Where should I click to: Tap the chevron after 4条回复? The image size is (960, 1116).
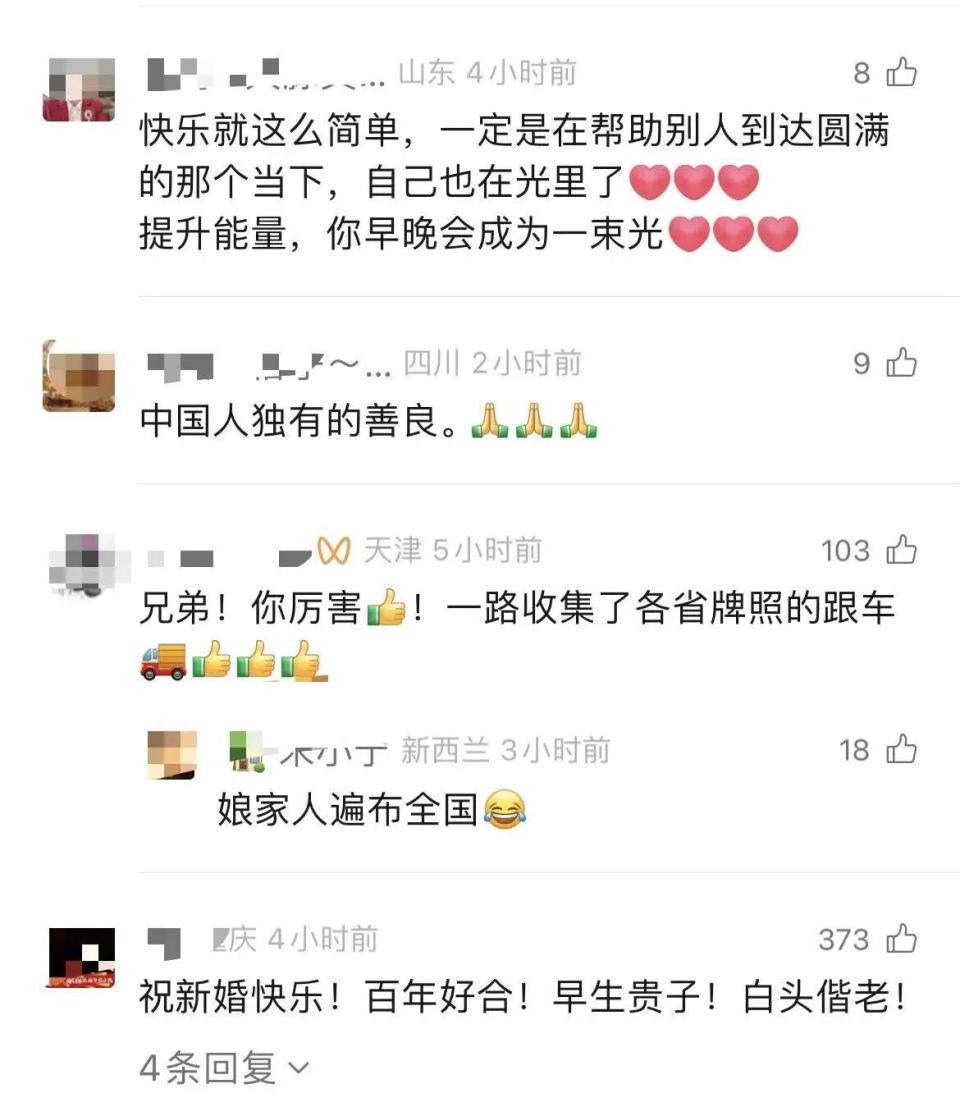click(297, 1068)
